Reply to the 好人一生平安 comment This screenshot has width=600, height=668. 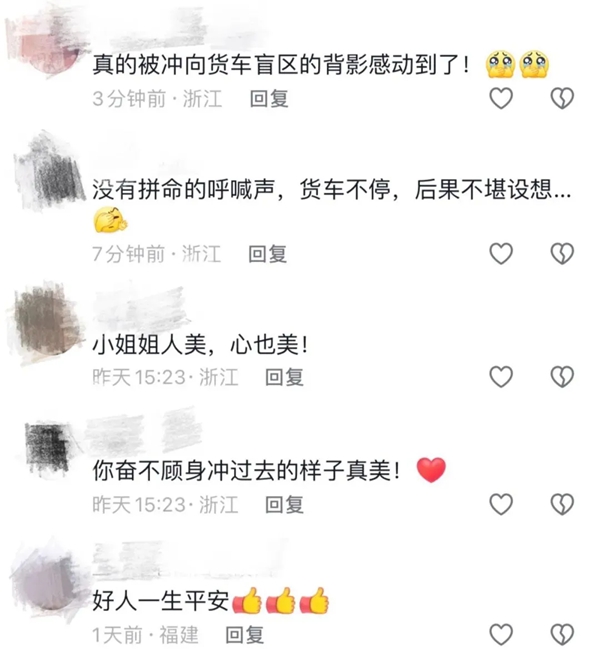click(x=245, y=634)
